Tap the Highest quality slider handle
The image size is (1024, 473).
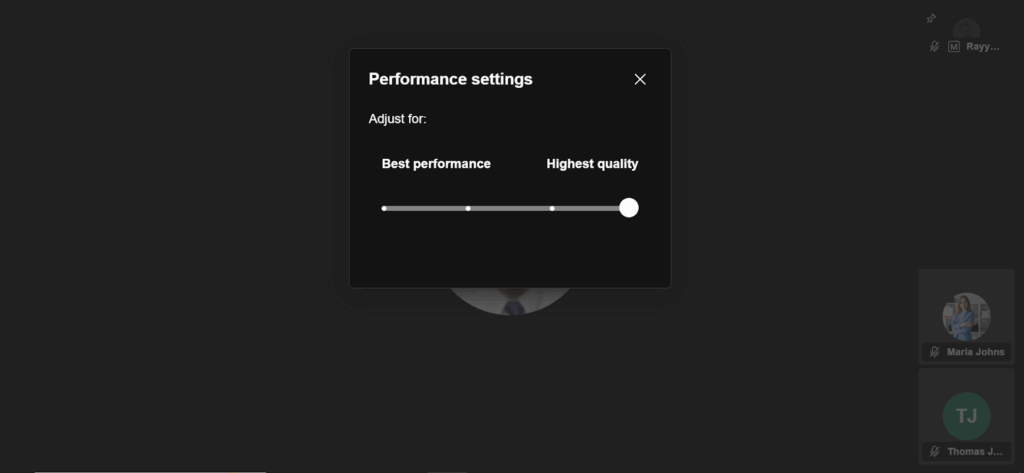[x=628, y=208]
